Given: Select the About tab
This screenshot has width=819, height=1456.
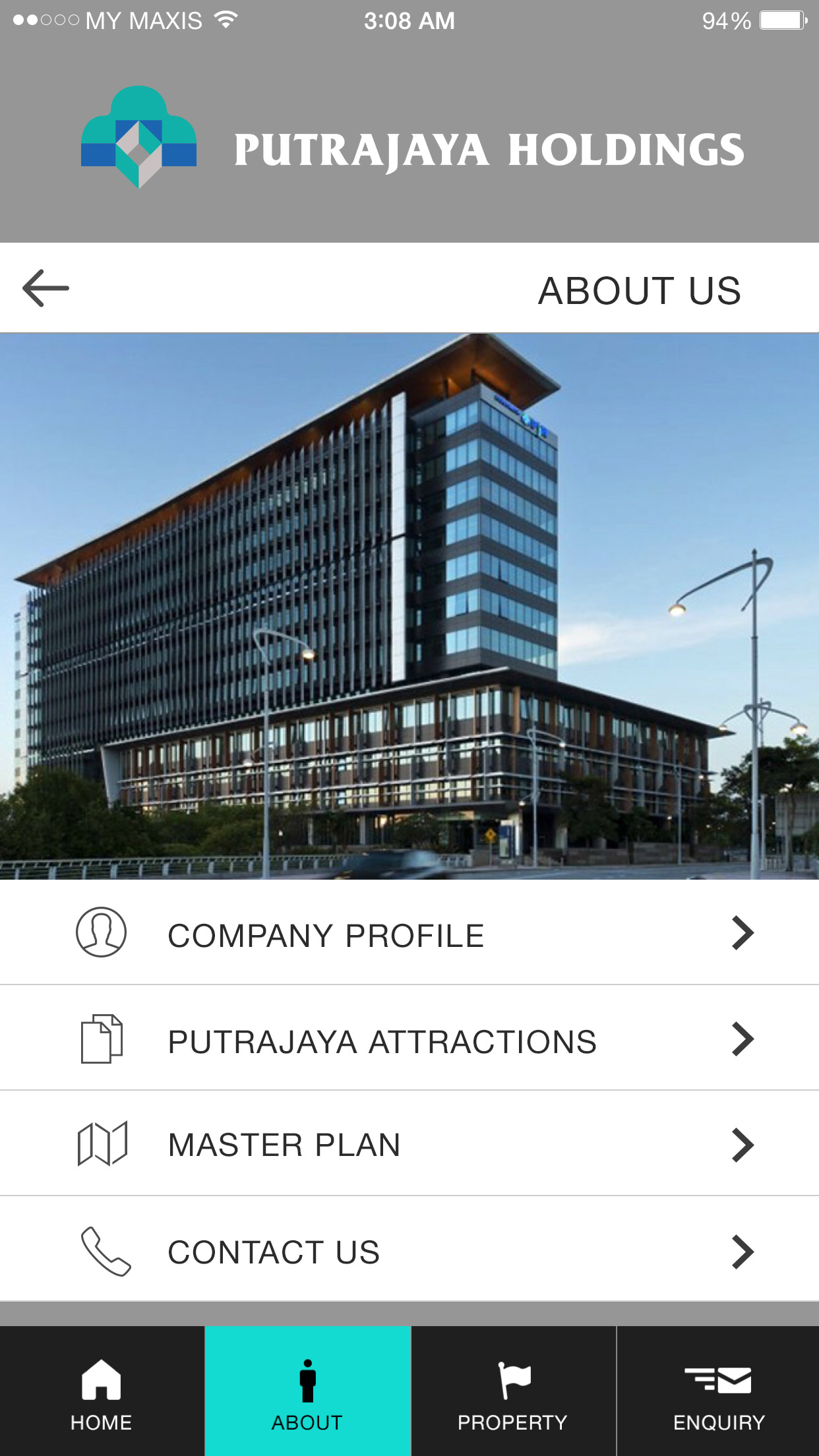Looking at the screenshot, I should click(307, 1393).
